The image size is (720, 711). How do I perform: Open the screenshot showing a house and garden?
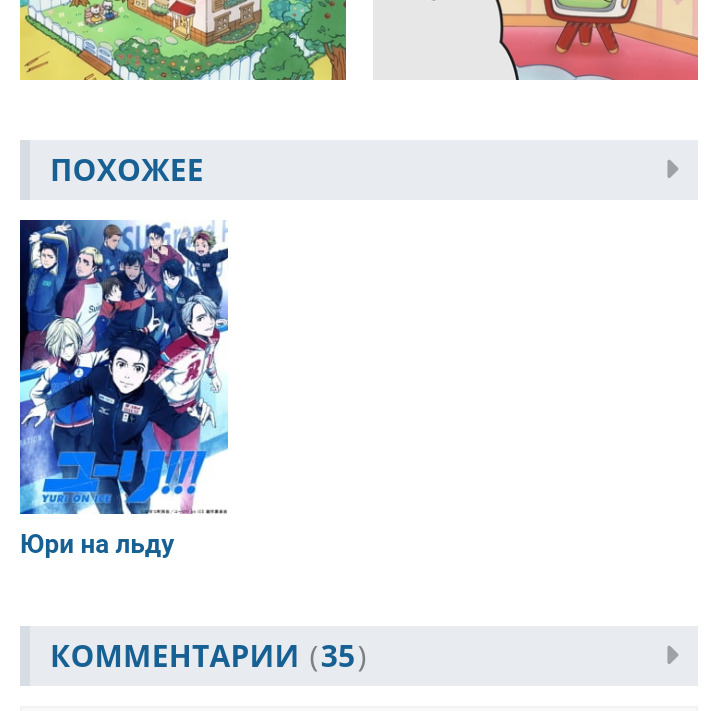(x=182, y=40)
